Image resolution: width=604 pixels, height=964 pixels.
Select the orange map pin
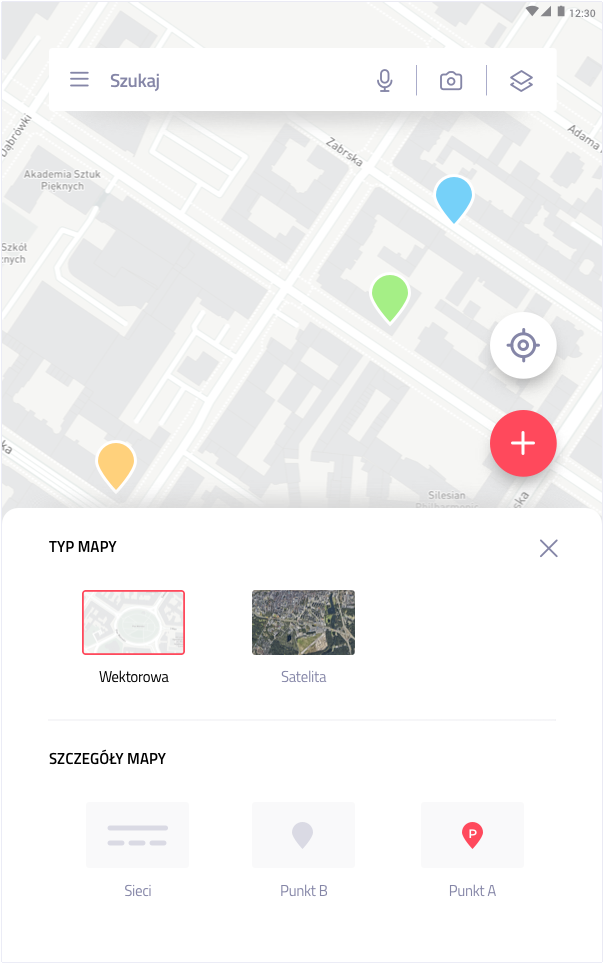(x=116, y=464)
